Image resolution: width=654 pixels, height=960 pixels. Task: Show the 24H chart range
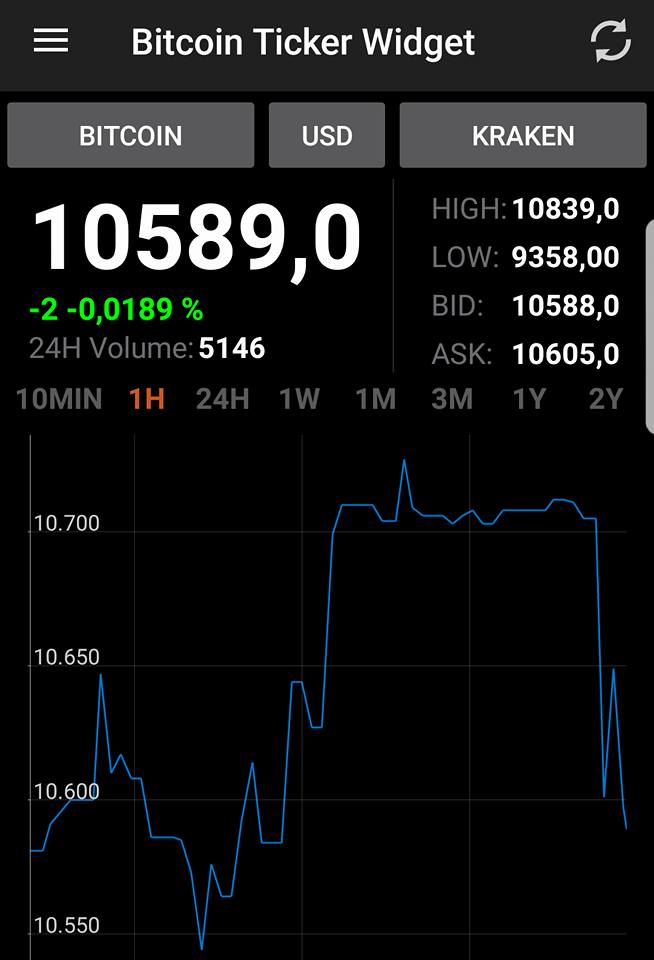click(223, 399)
